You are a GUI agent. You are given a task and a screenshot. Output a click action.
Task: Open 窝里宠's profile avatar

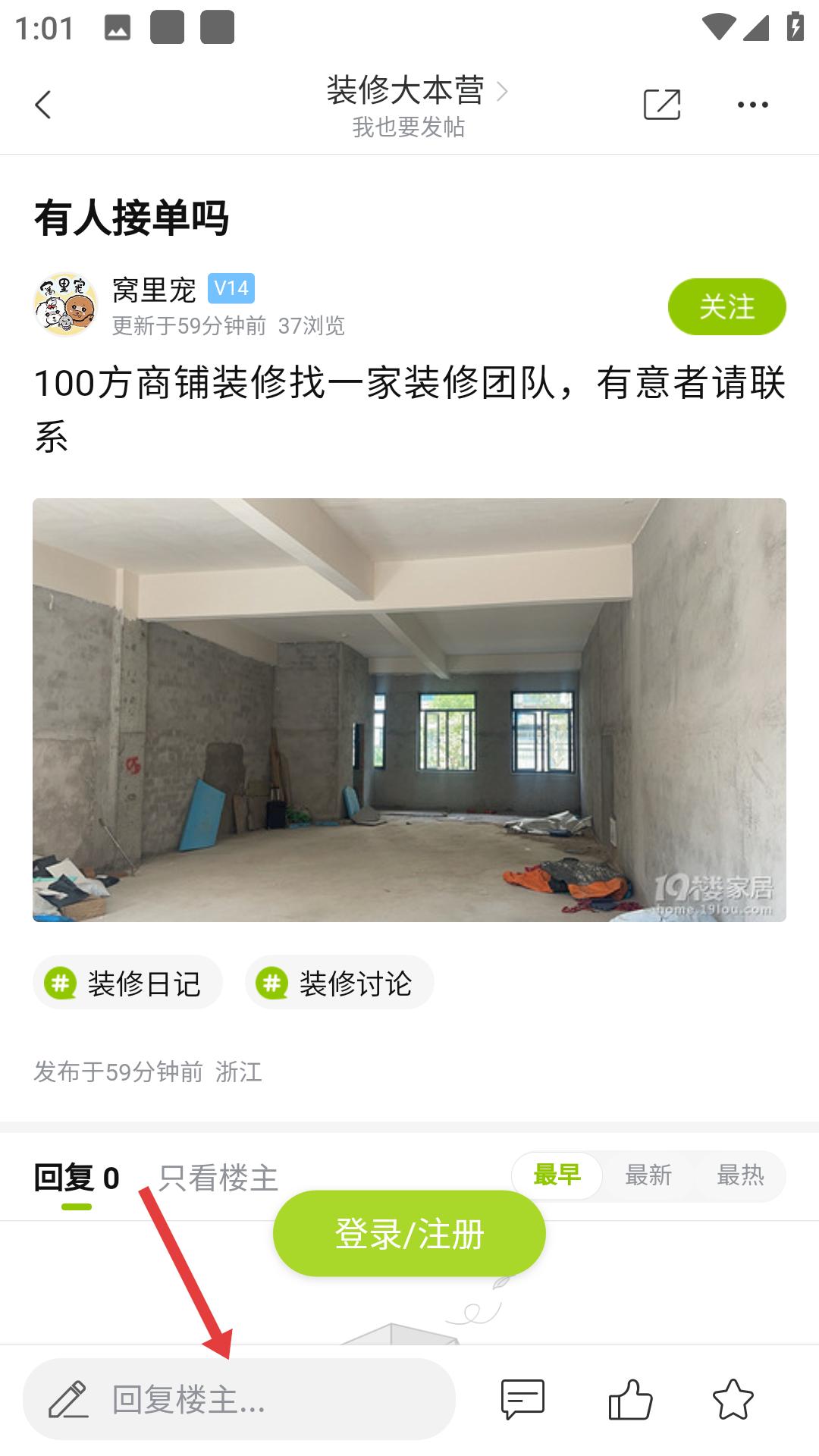(66, 305)
